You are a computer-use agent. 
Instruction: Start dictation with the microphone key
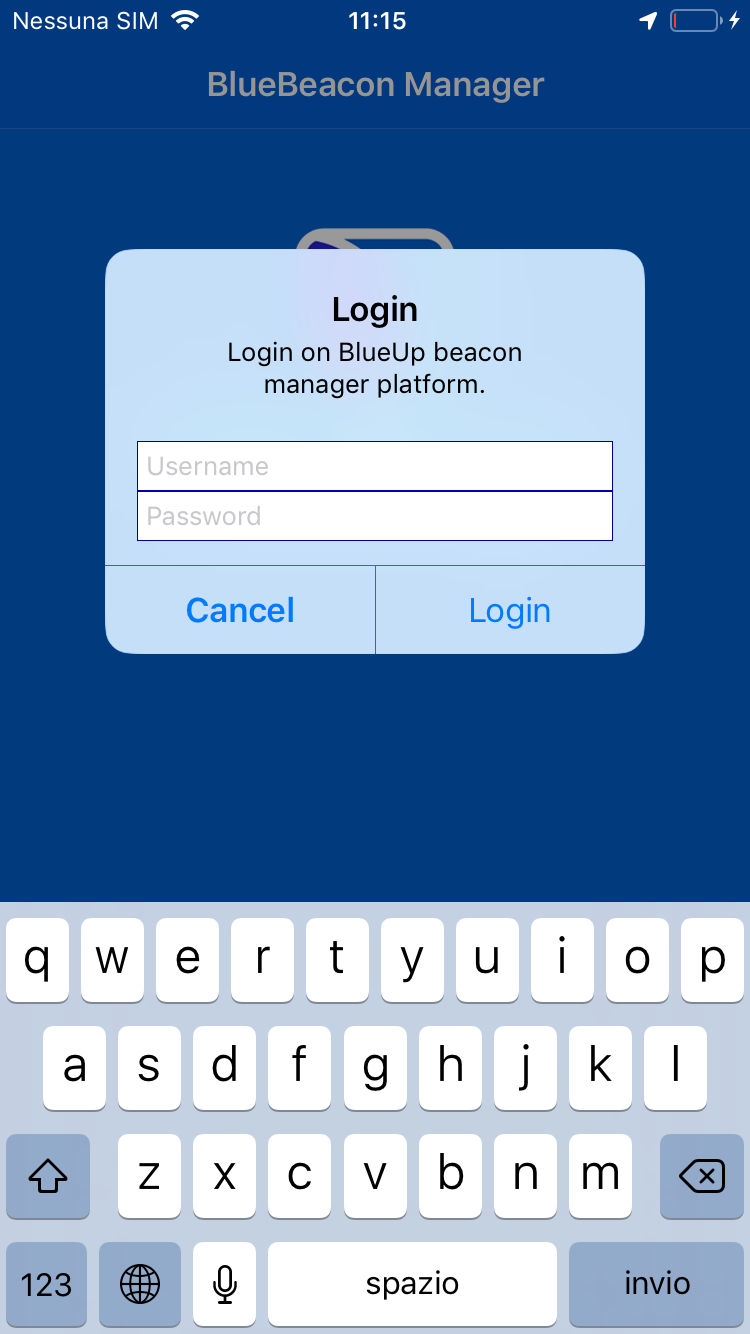(x=225, y=1284)
